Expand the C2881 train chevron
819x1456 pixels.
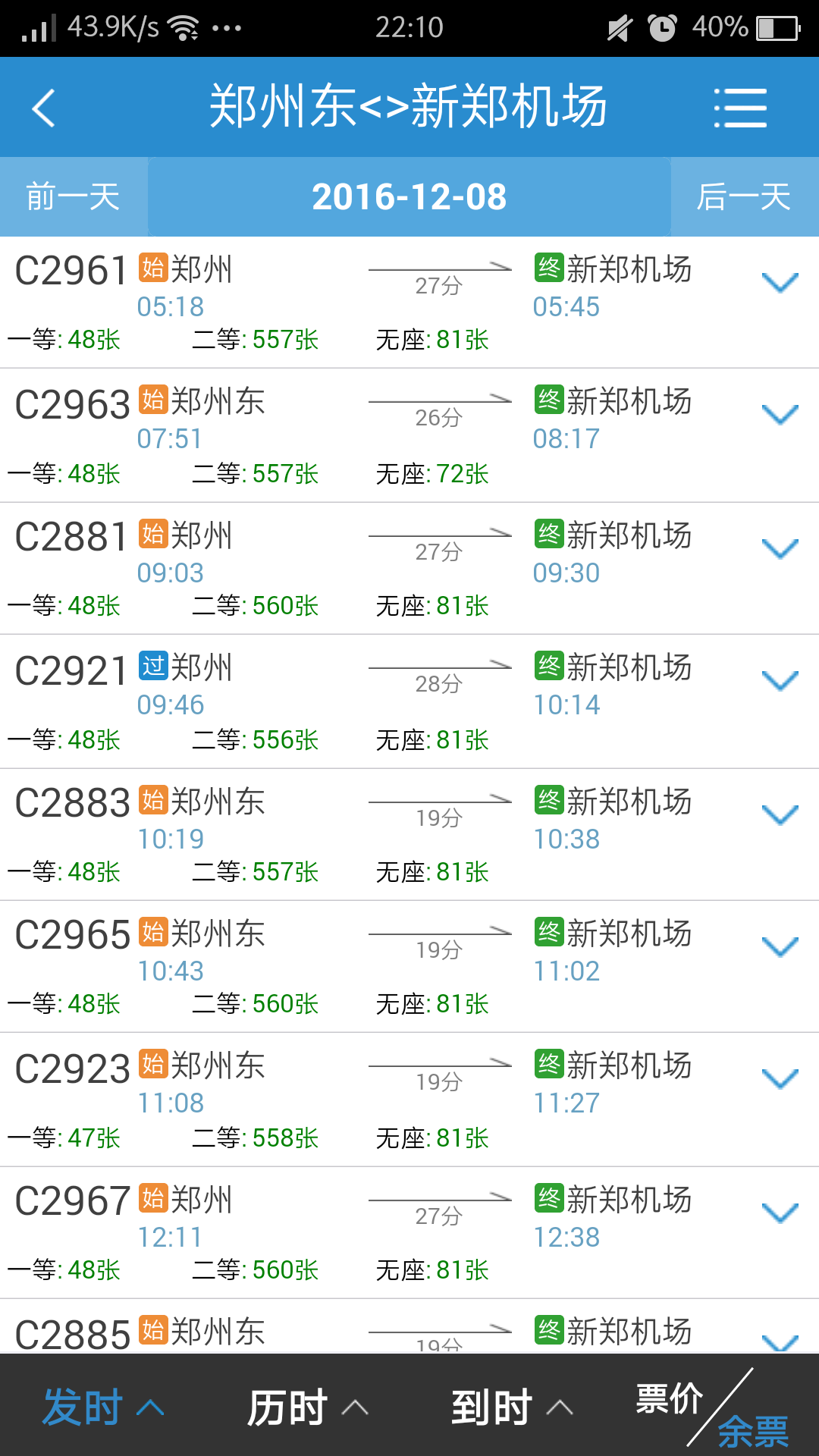tap(780, 549)
